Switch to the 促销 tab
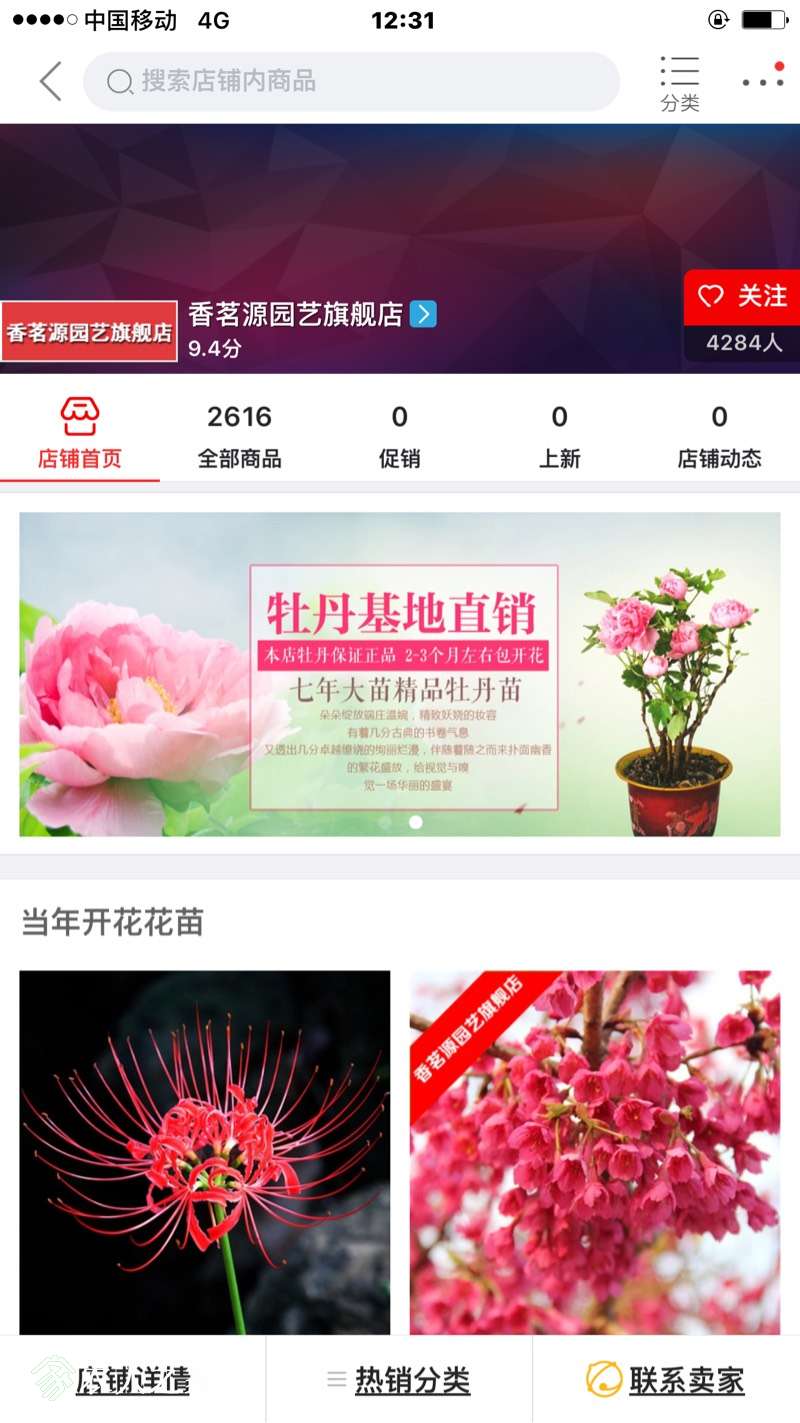The height and width of the screenshot is (1423, 800). (399, 435)
